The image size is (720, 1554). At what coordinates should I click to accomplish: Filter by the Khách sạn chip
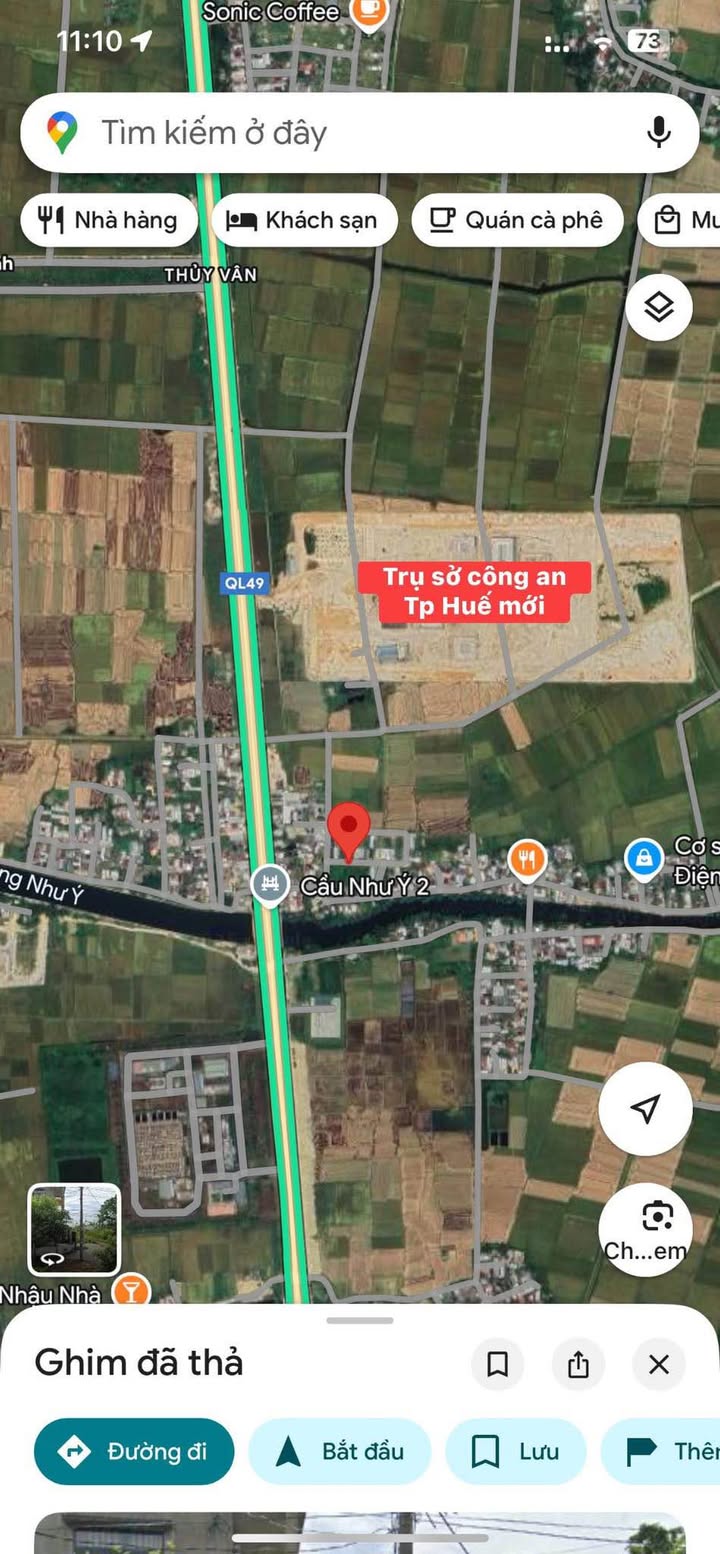click(304, 220)
